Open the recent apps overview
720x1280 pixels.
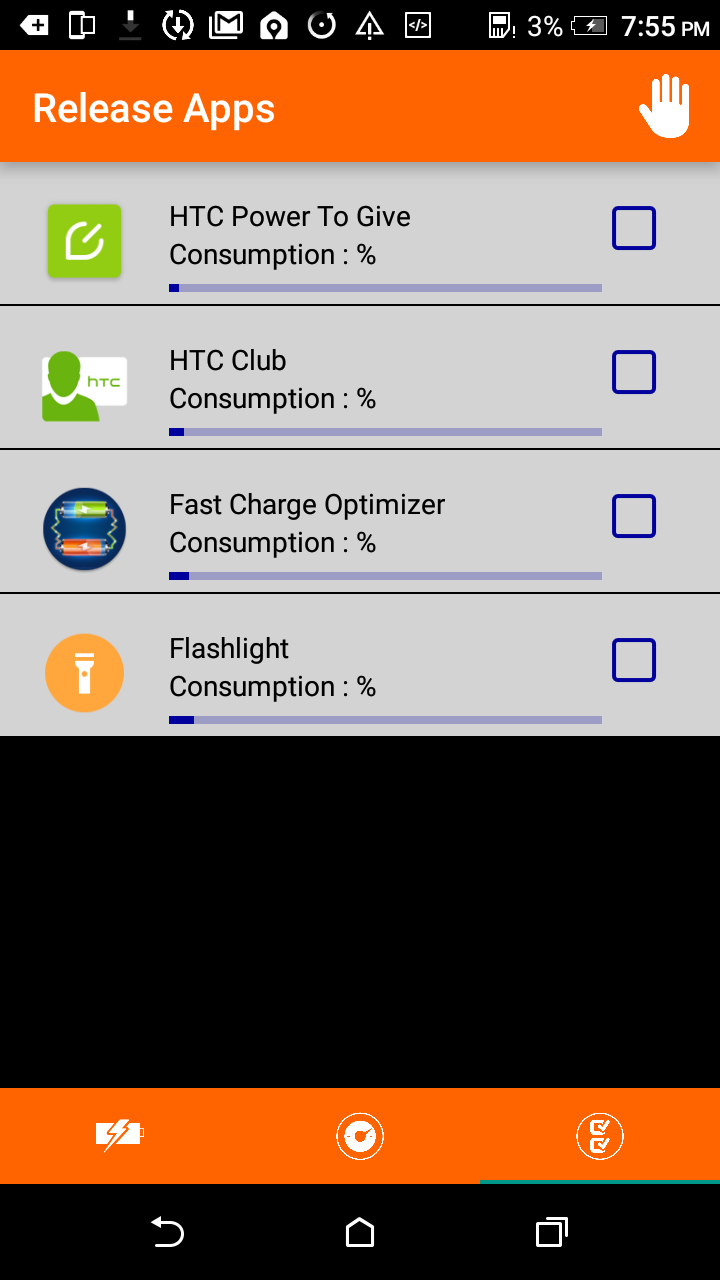[x=551, y=1232]
